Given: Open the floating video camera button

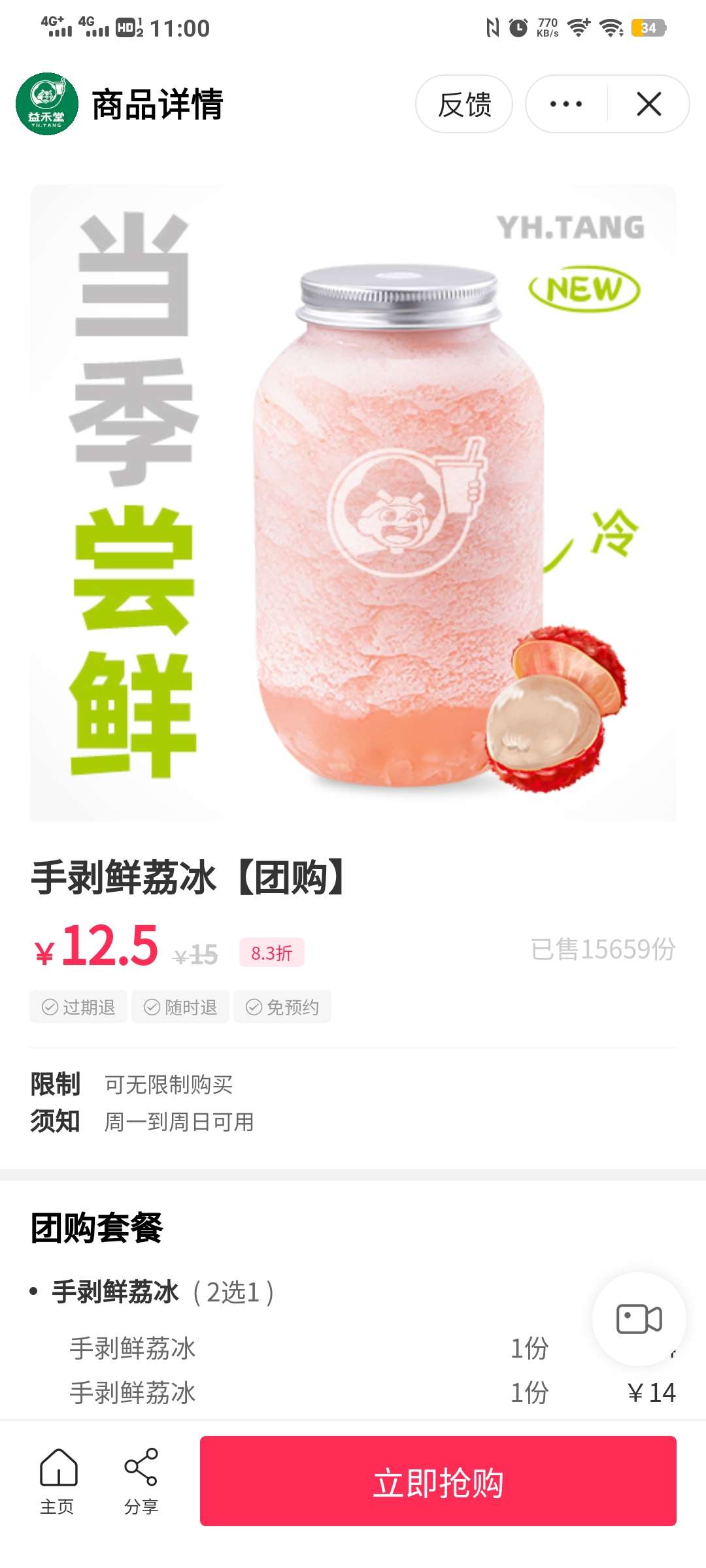Looking at the screenshot, I should tap(639, 1318).
